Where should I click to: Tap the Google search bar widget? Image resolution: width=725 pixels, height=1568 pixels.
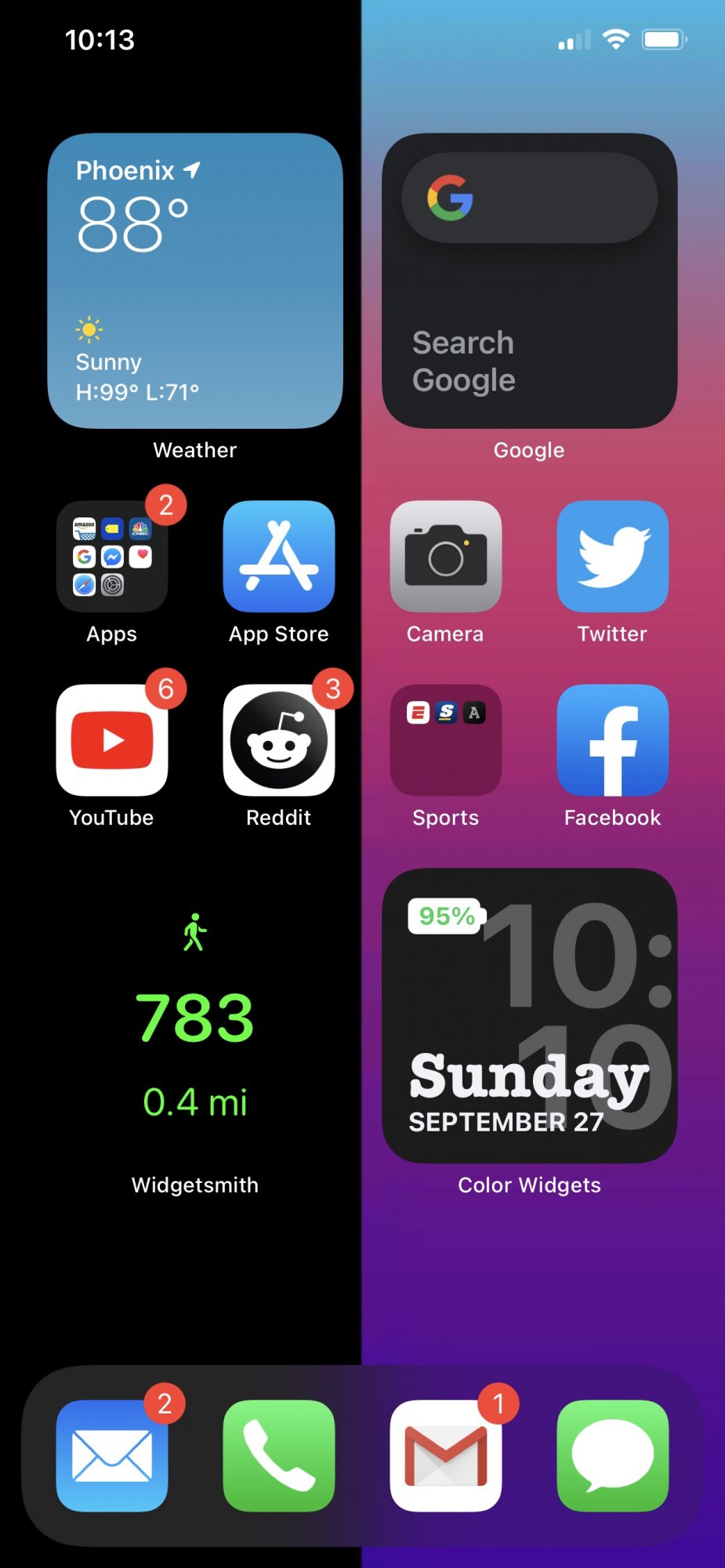click(529, 198)
